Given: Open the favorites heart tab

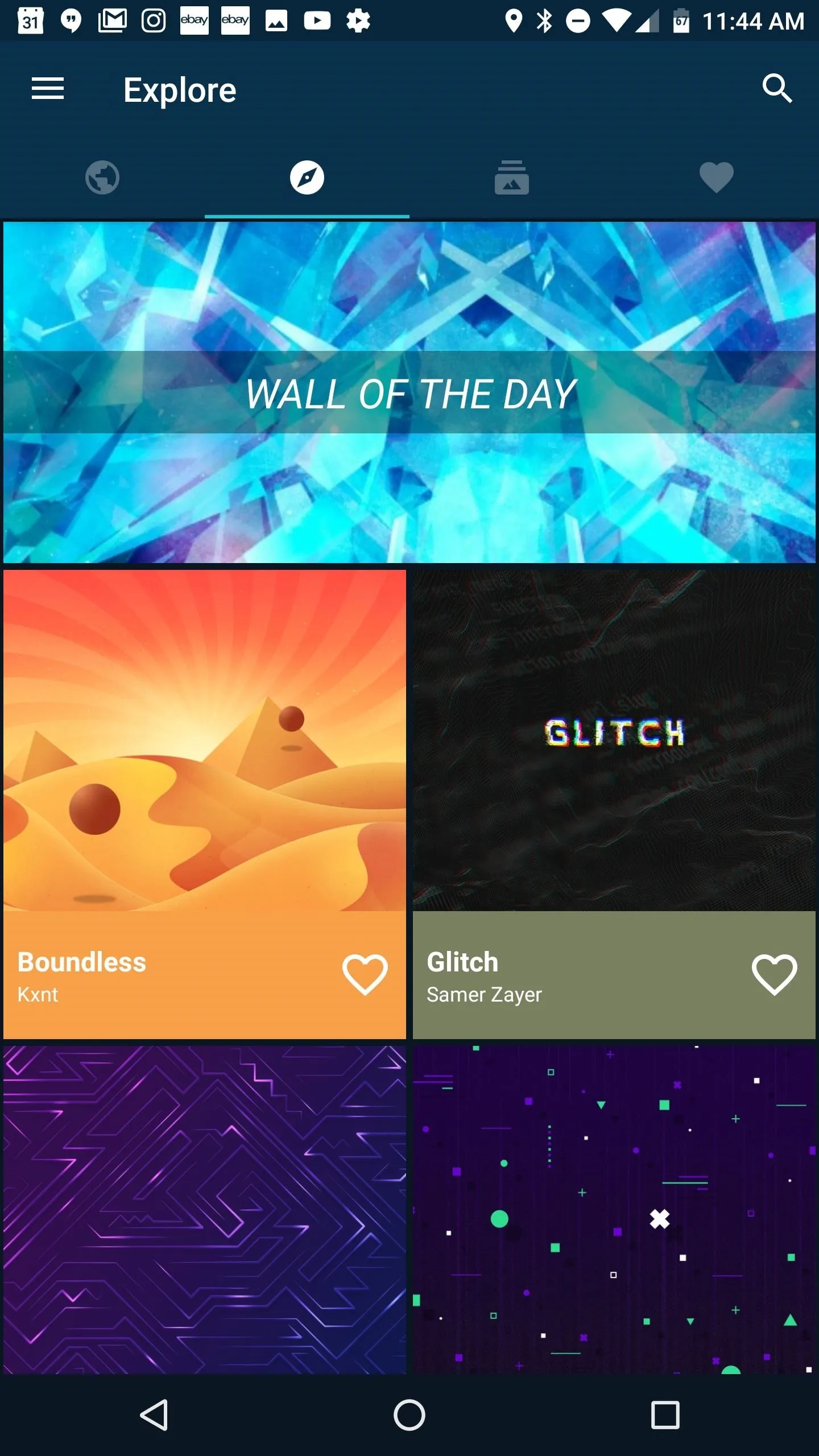Looking at the screenshot, I should pos(717,177).
